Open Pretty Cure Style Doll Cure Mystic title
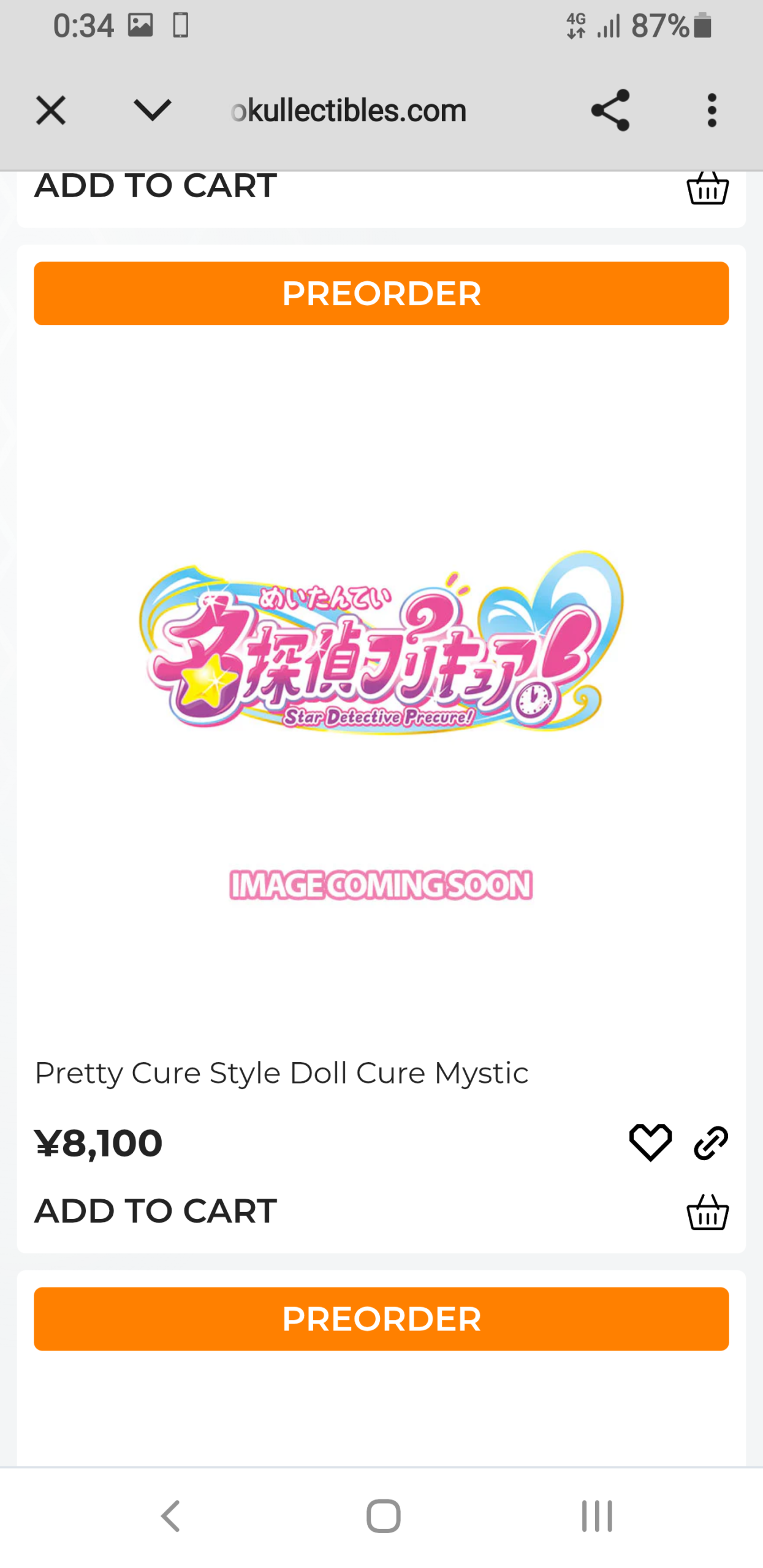This screenshot has height=1568, width=763. pos(281,1074)
